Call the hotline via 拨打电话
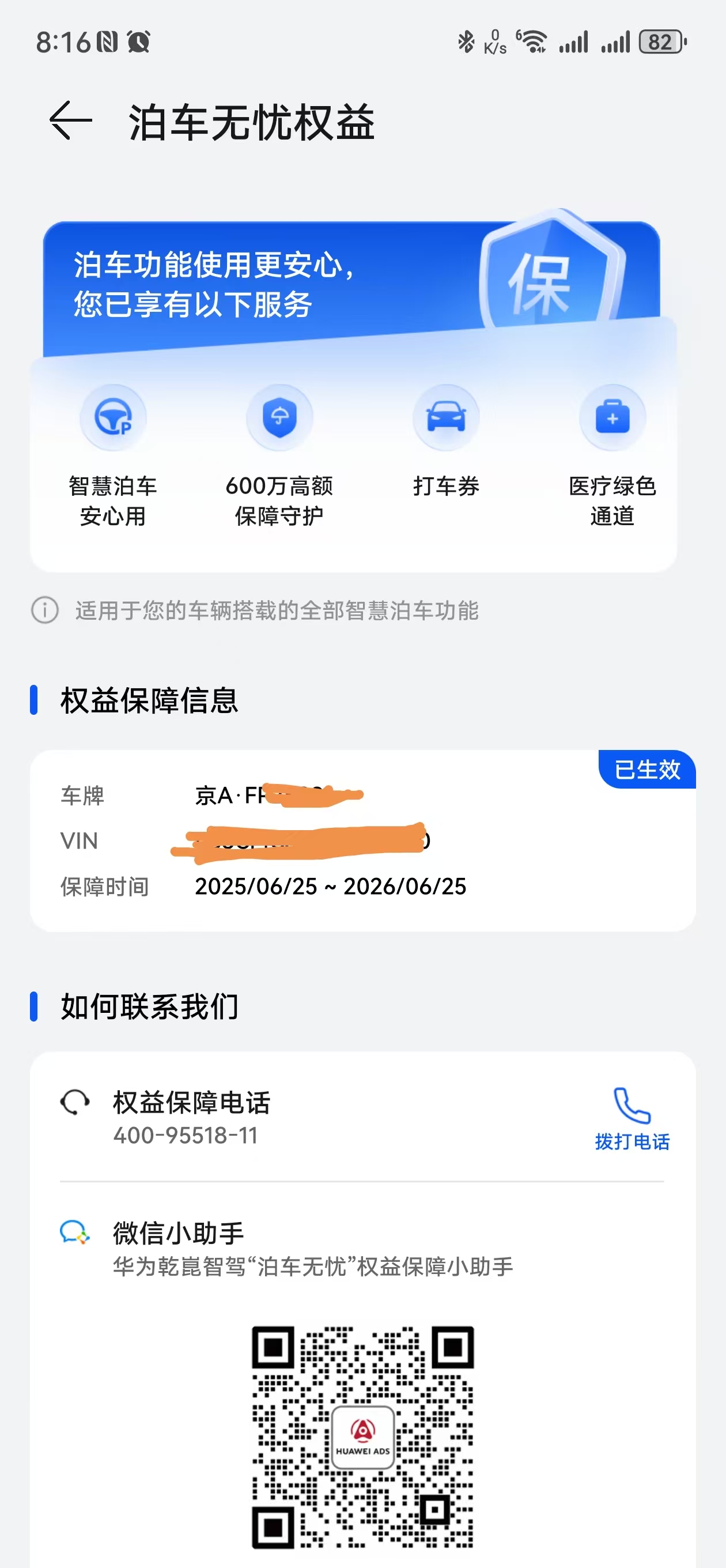 pos(632,1119)
